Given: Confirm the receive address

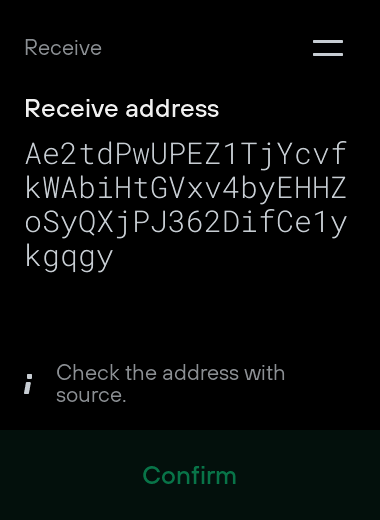Looking at the screenshot, I should click(190, 475).
